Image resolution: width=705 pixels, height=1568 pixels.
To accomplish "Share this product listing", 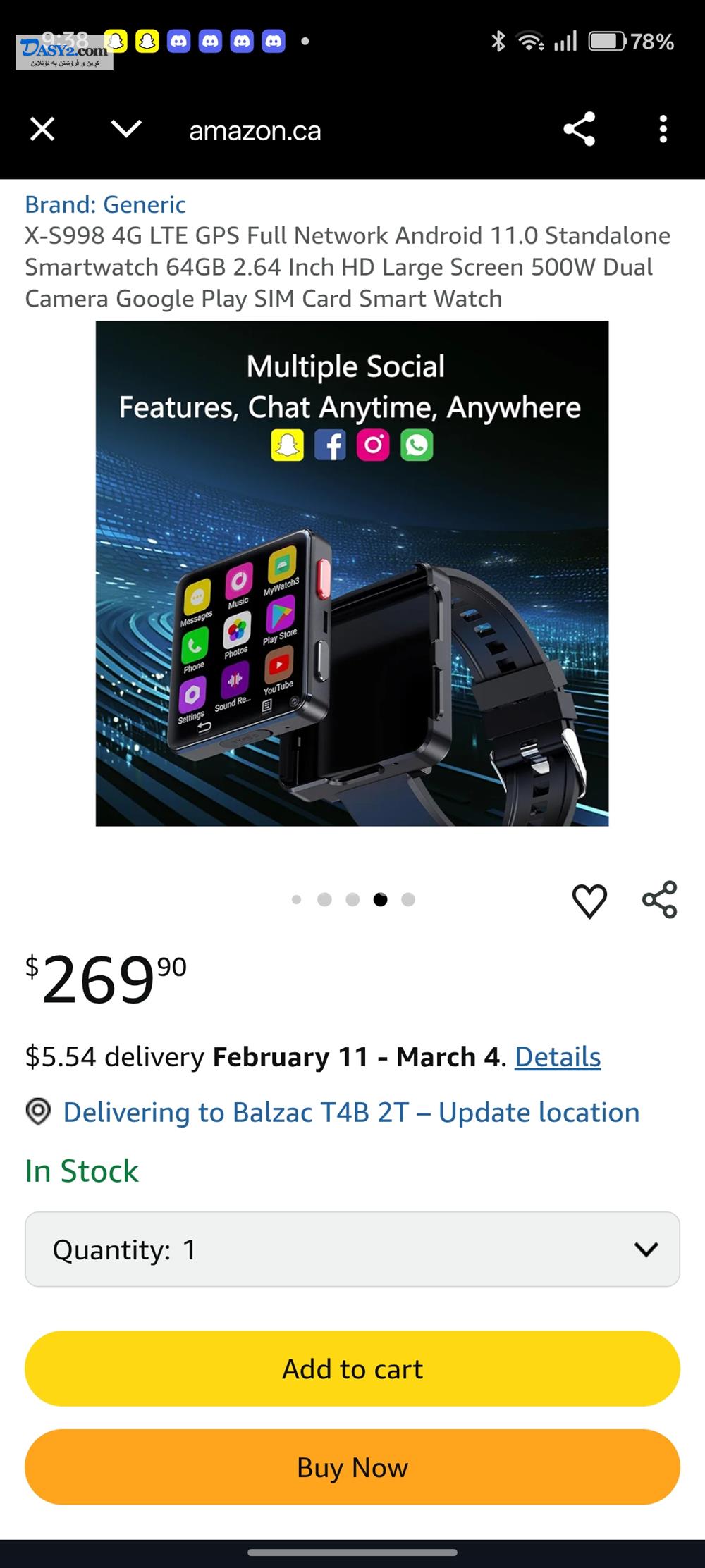I will click(x=659, y=900).
